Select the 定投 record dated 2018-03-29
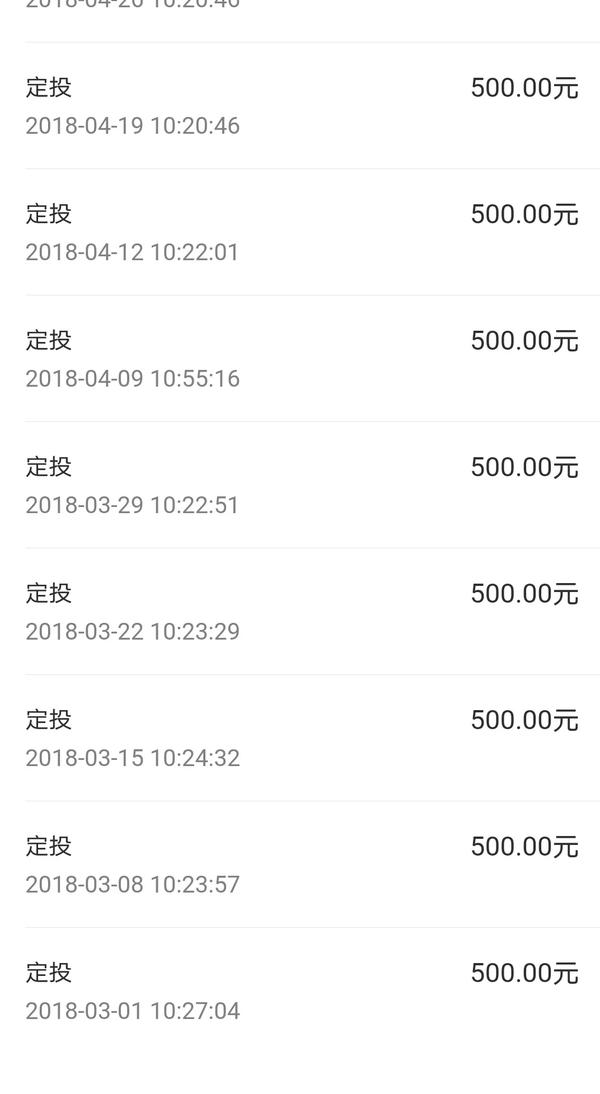 [x=300, y=484]
